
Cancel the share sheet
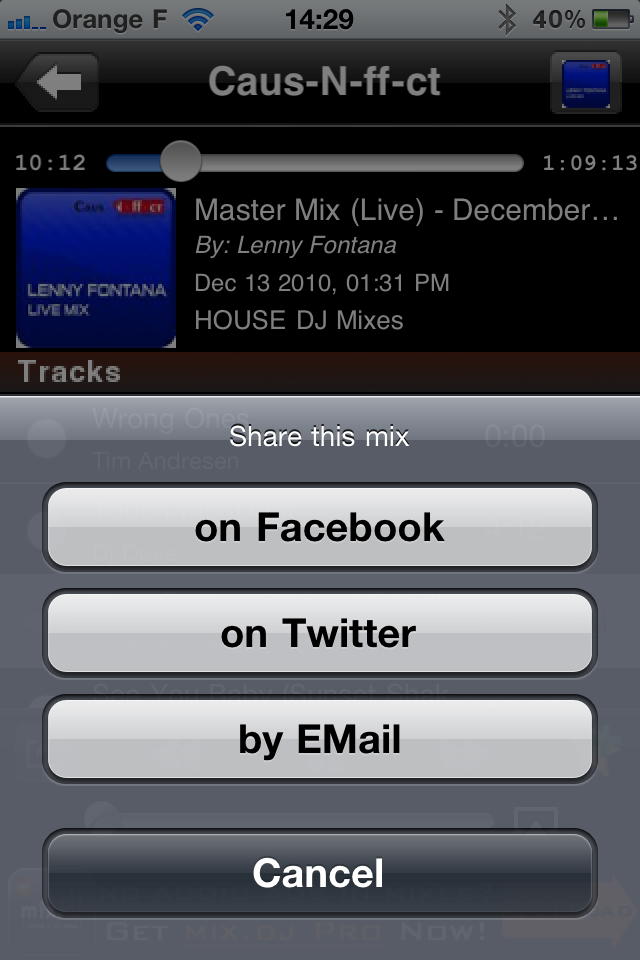pos(320,873)
